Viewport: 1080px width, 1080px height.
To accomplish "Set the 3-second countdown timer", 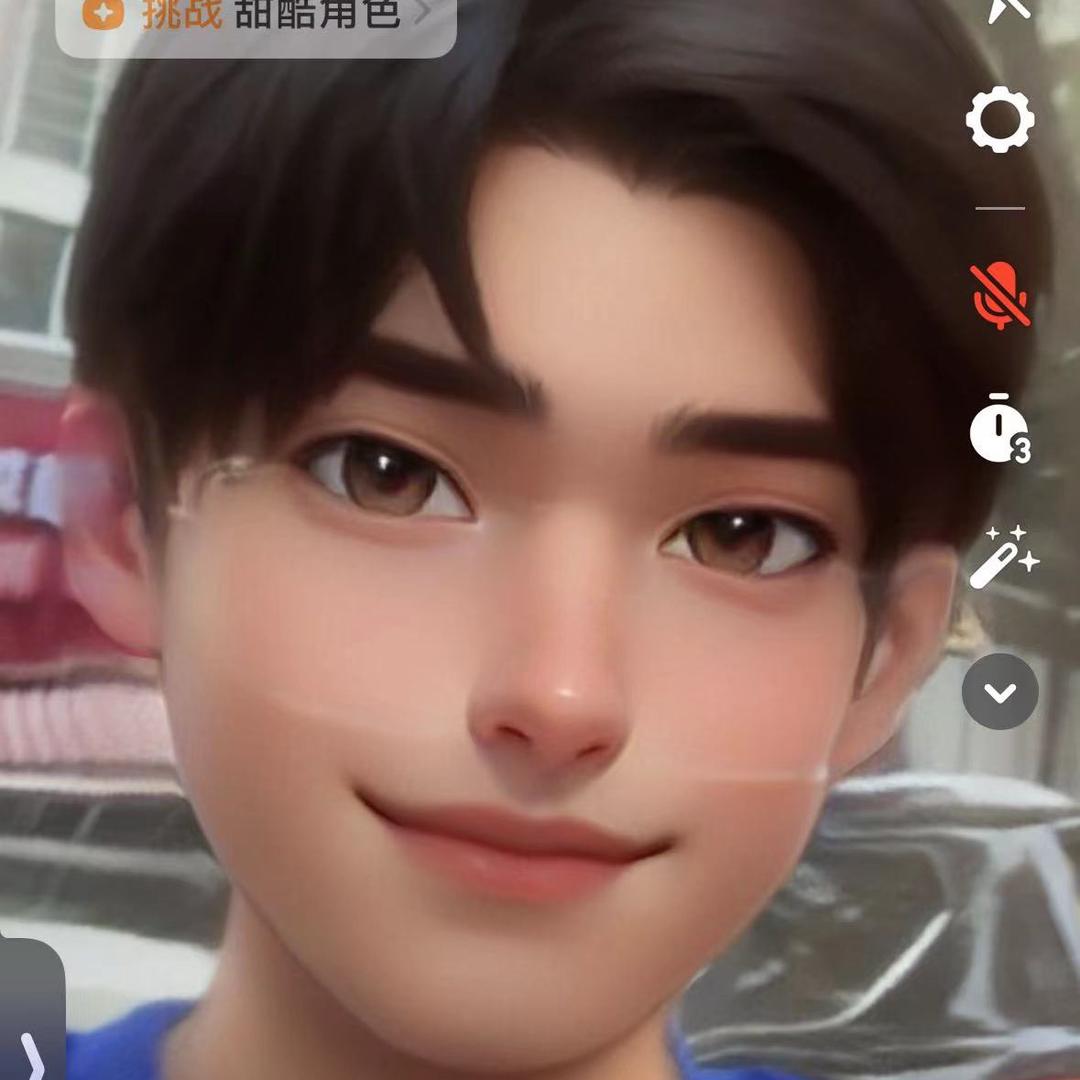I will click(1000, 430).
